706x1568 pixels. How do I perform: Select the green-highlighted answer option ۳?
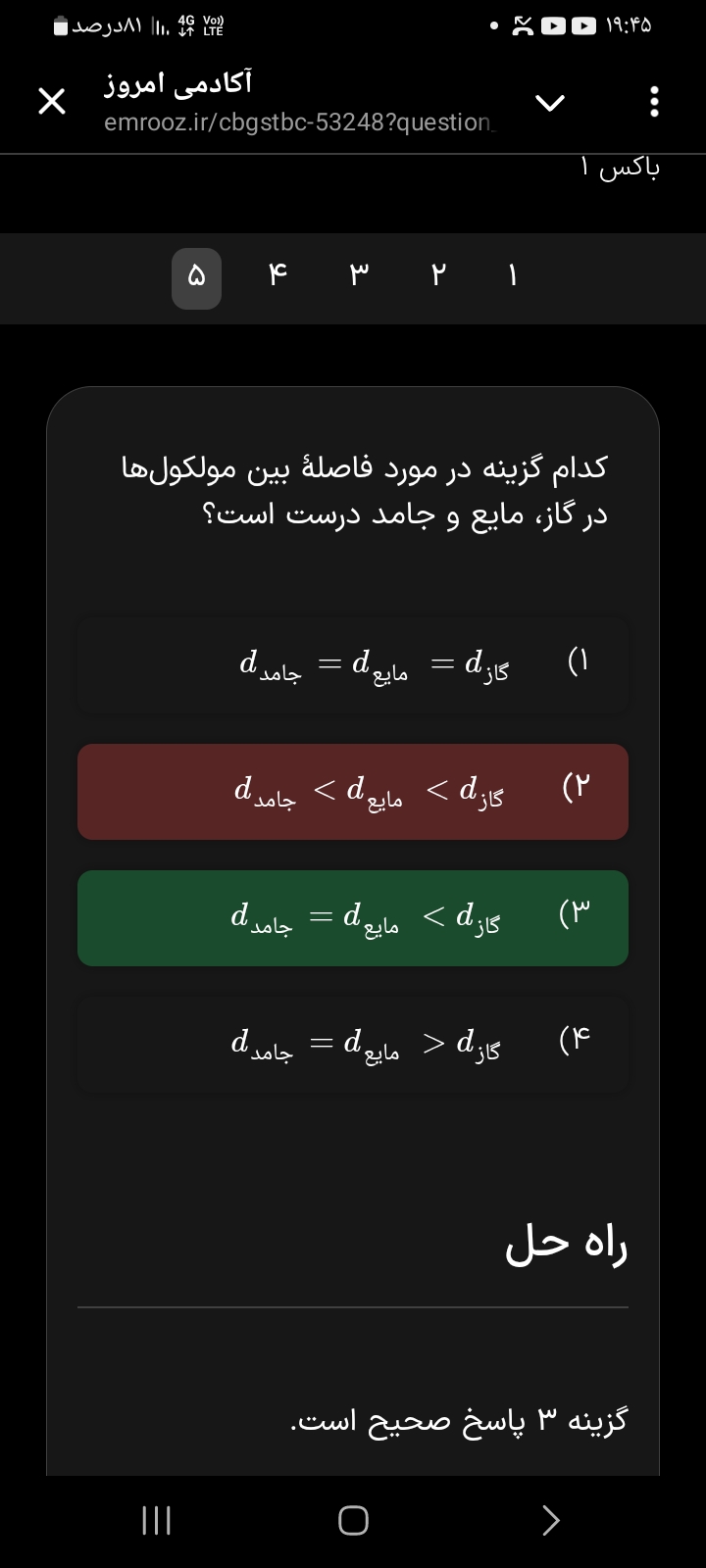pyautogui.click(x=353, y=917)
